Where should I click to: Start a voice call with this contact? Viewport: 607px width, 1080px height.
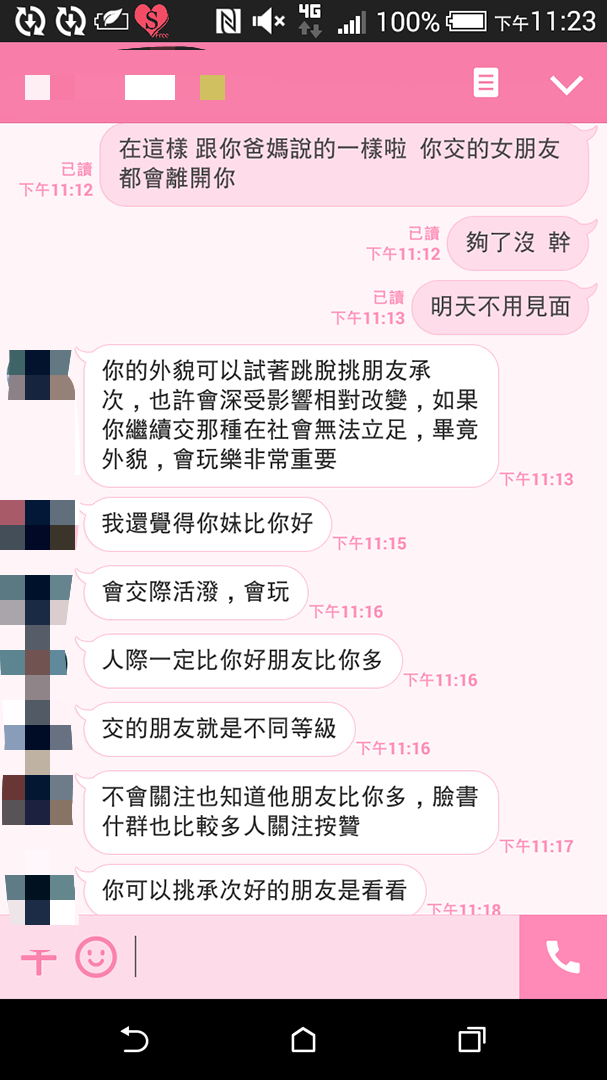pyautogui.click(x=562, y=958)
